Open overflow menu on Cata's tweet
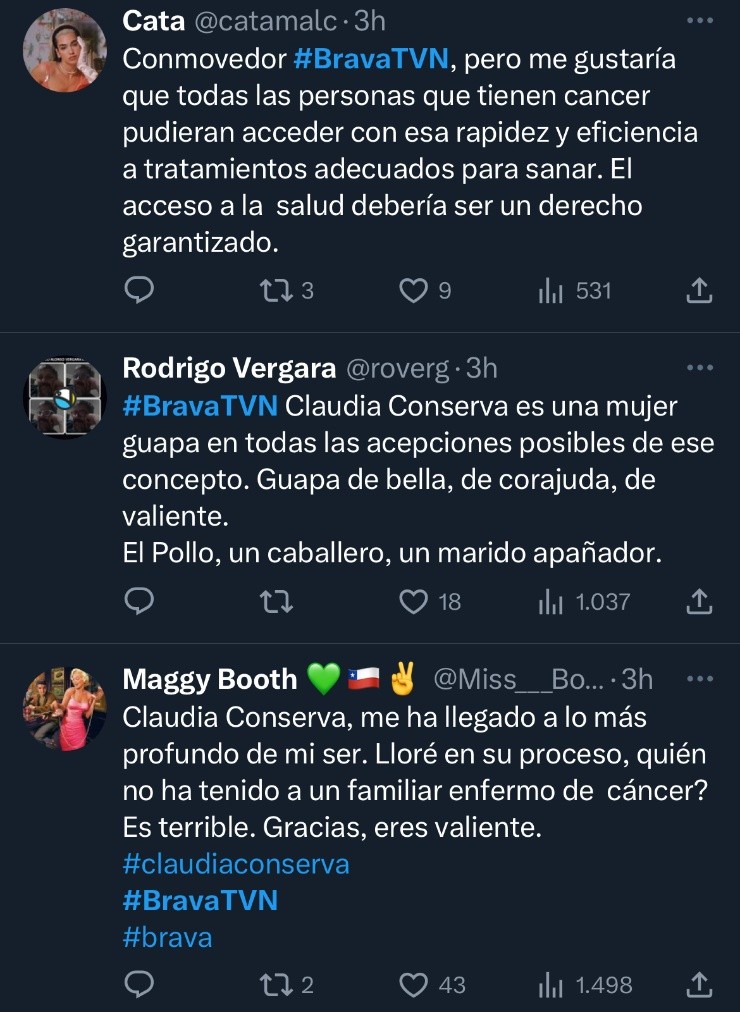 click(701, 21)
